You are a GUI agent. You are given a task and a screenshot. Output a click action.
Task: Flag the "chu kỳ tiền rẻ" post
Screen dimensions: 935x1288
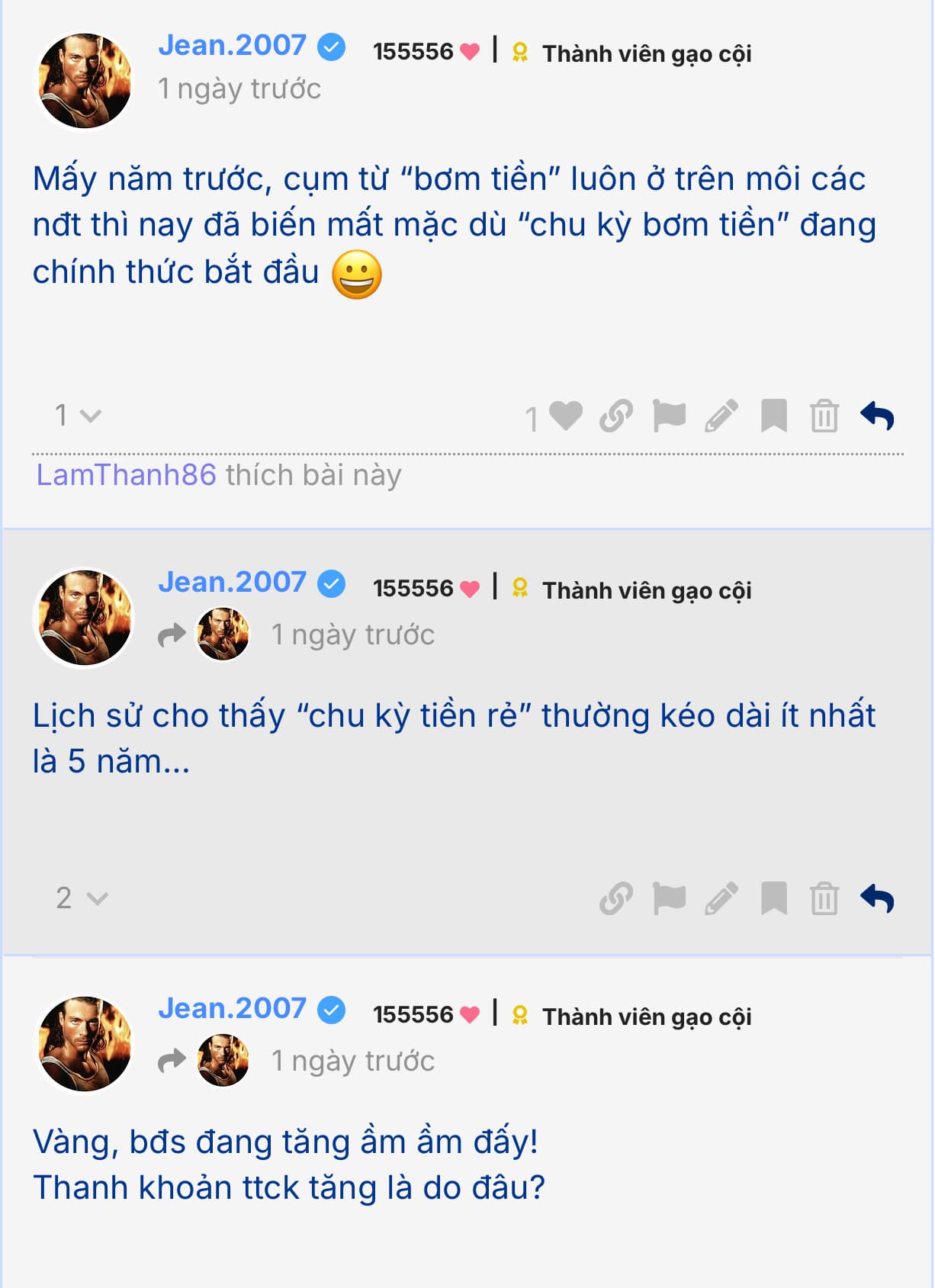pos(669,898)
